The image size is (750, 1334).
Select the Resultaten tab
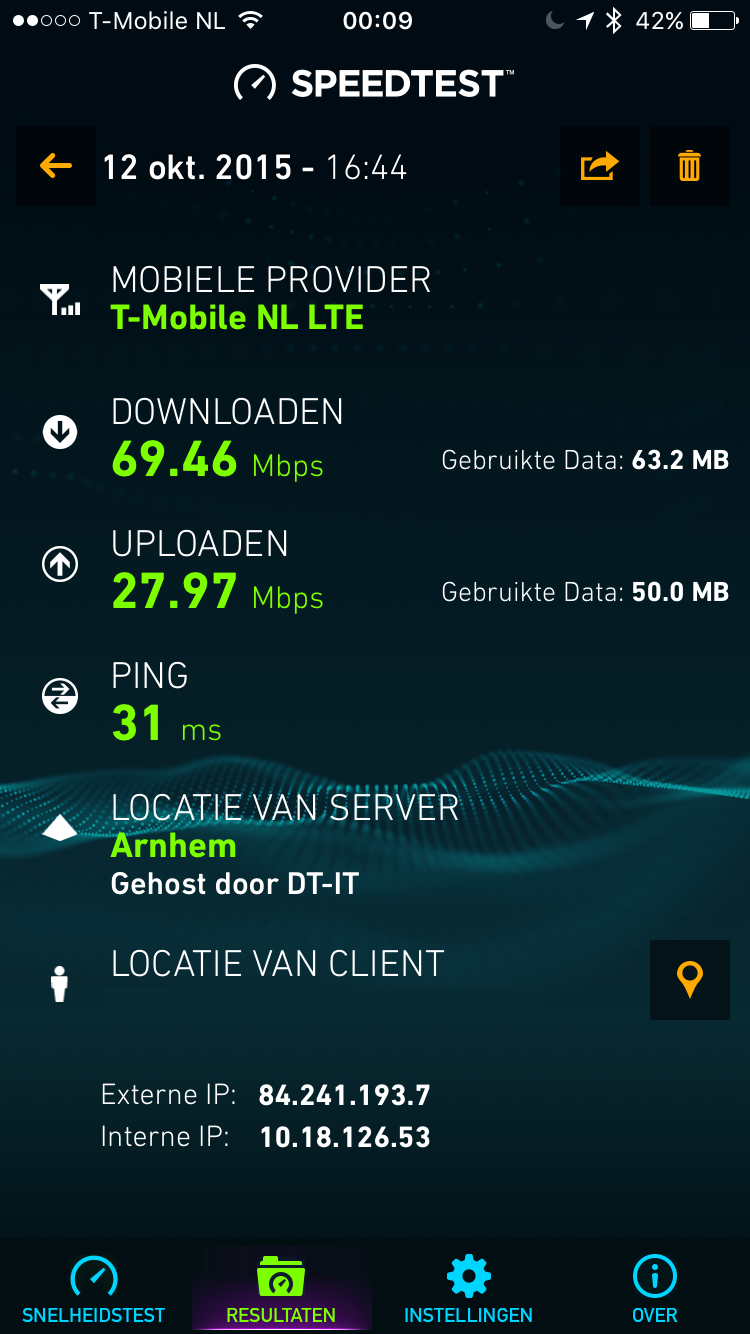coord(281,1288)
